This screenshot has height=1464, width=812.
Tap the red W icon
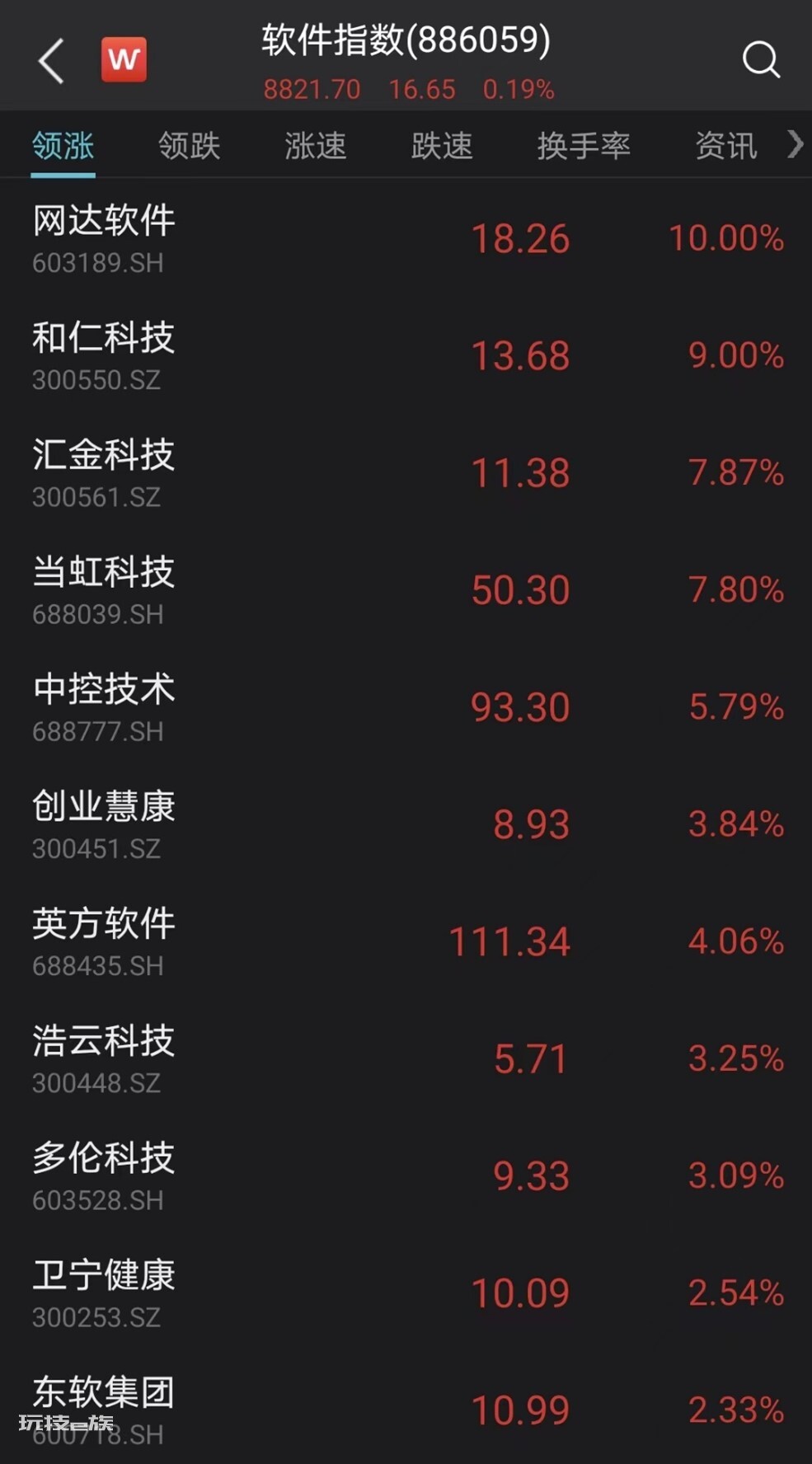(124, 59)
